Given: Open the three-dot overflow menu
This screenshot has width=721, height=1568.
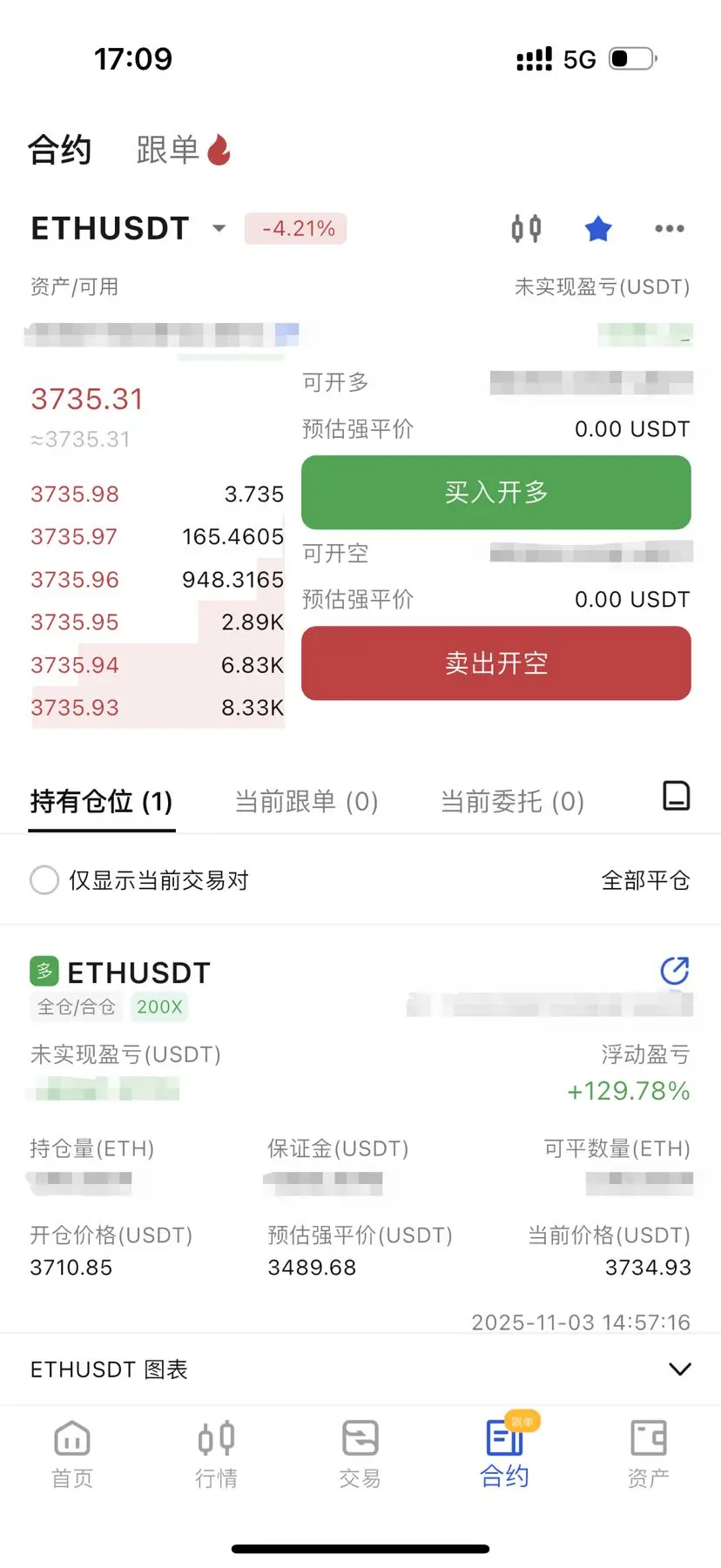Looking at the screenshot, I should tap(669, 229).
